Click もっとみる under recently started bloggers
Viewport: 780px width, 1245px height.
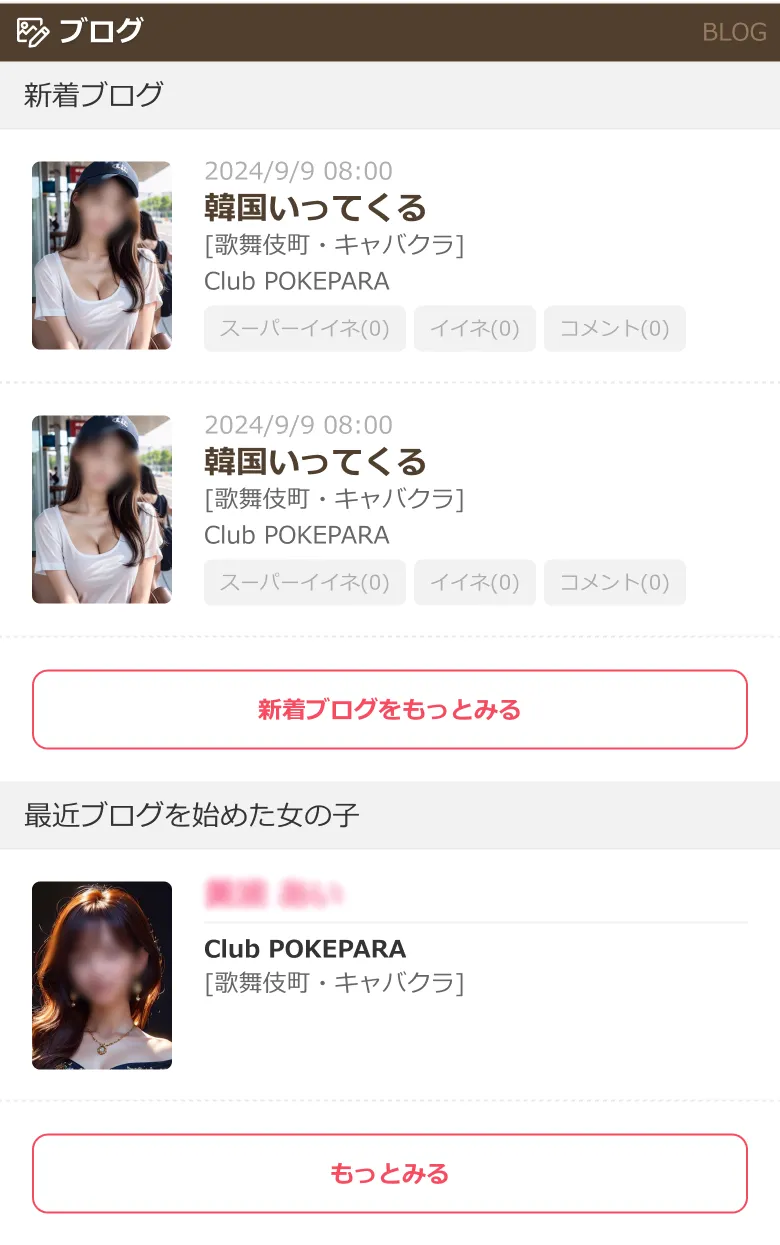coord(390,1173)
